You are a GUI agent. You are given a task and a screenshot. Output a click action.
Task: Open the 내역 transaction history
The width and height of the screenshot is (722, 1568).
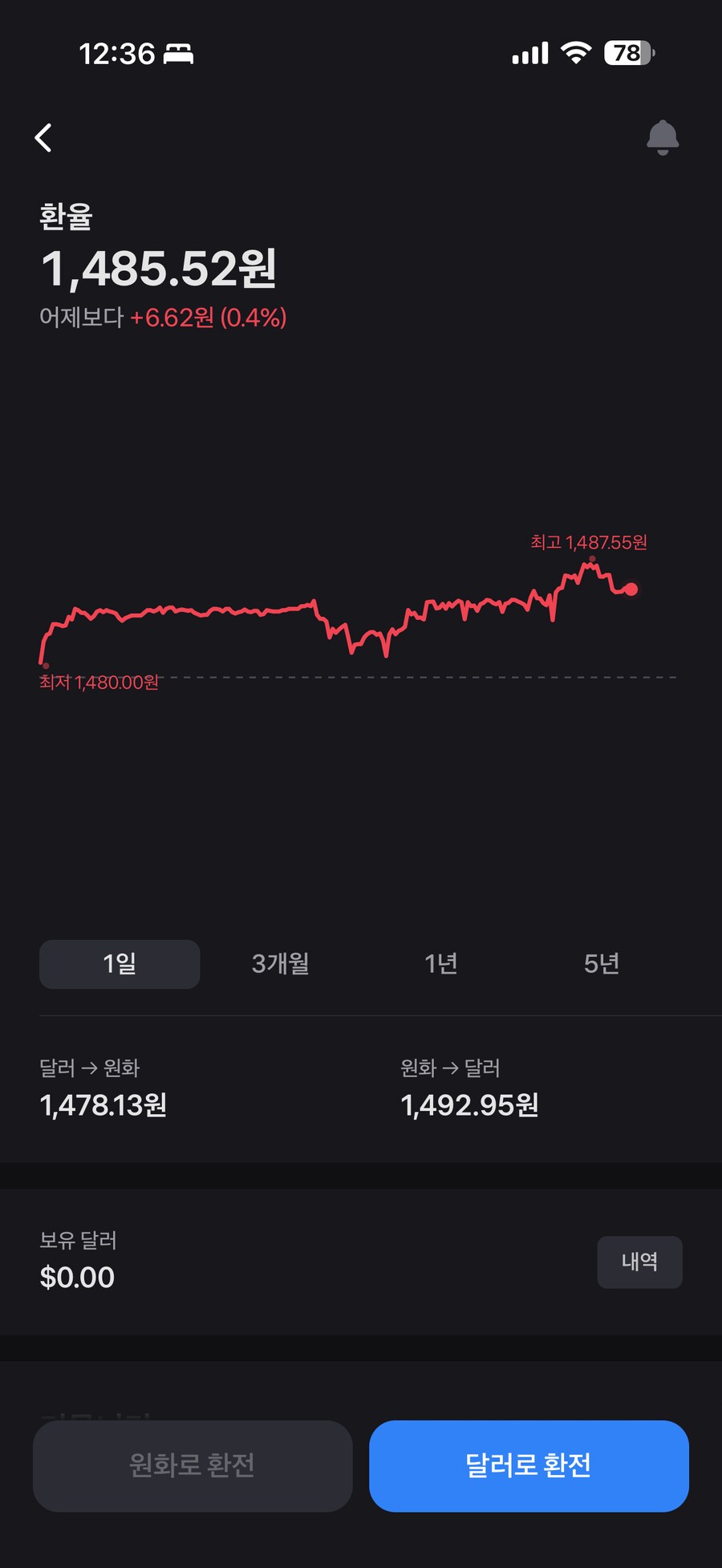coord(639,1262)
